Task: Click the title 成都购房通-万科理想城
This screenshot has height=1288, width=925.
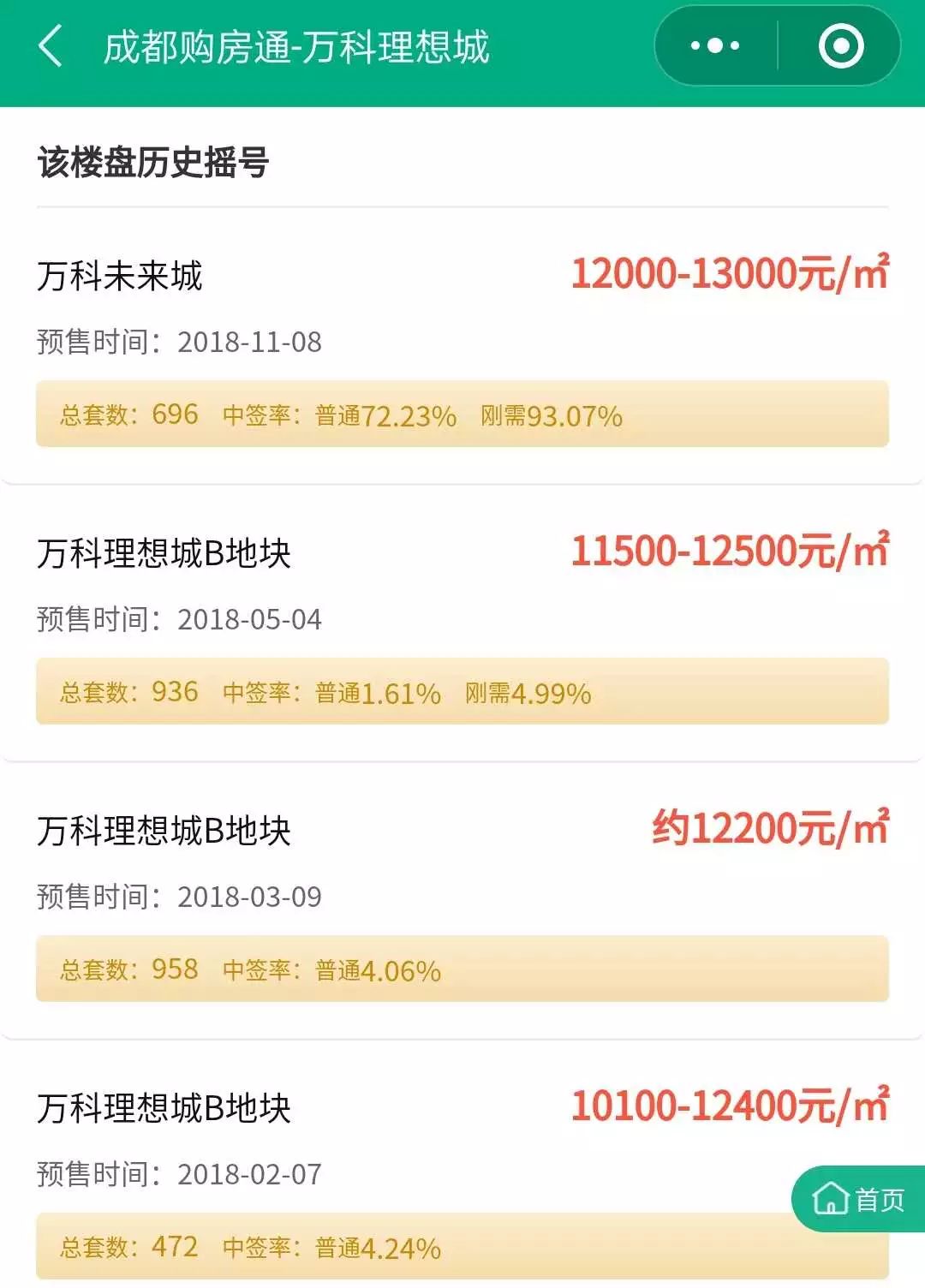Action: pos(295,47)
